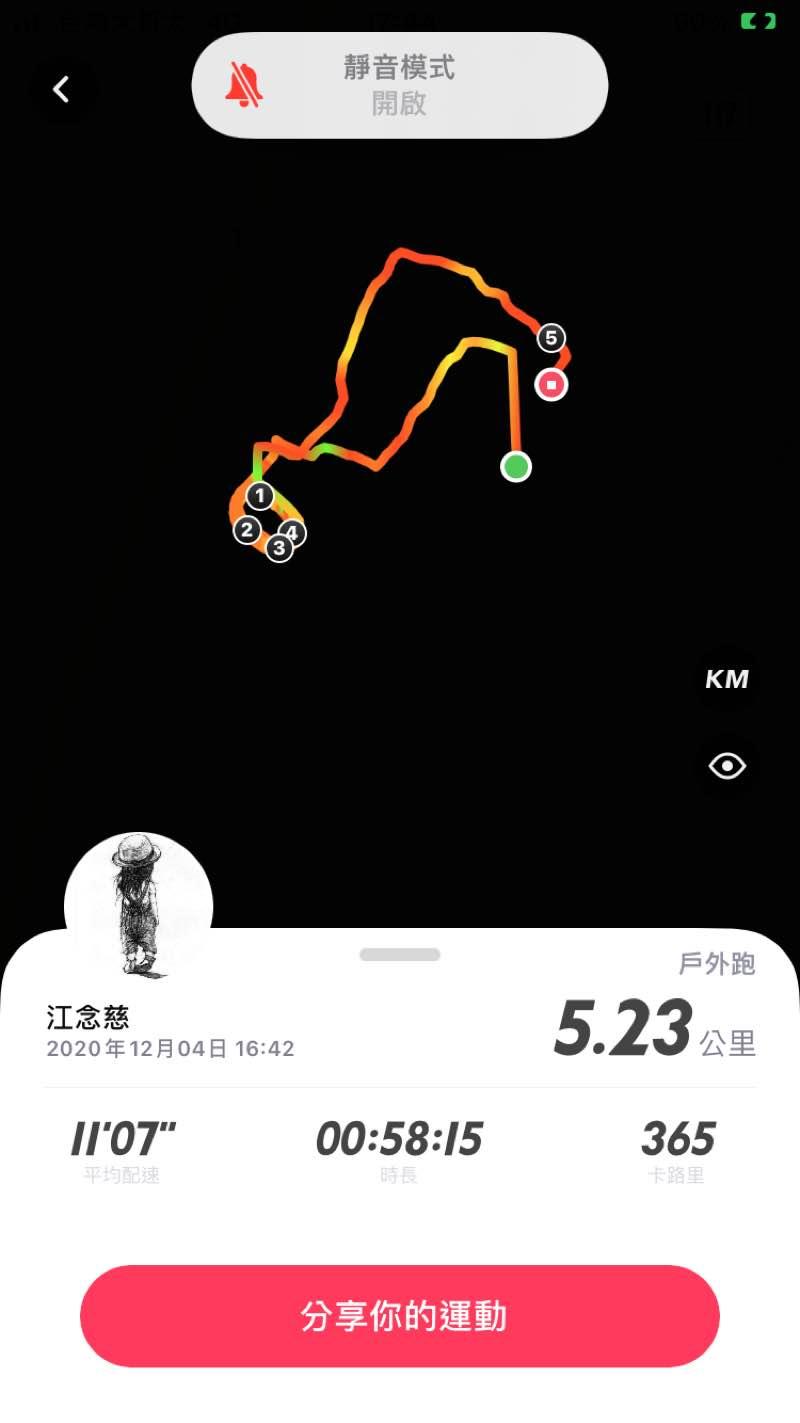This screenshot has width=800, height=1423.
Task: Toggle map visibility with the eye icon
Action: 727,767
